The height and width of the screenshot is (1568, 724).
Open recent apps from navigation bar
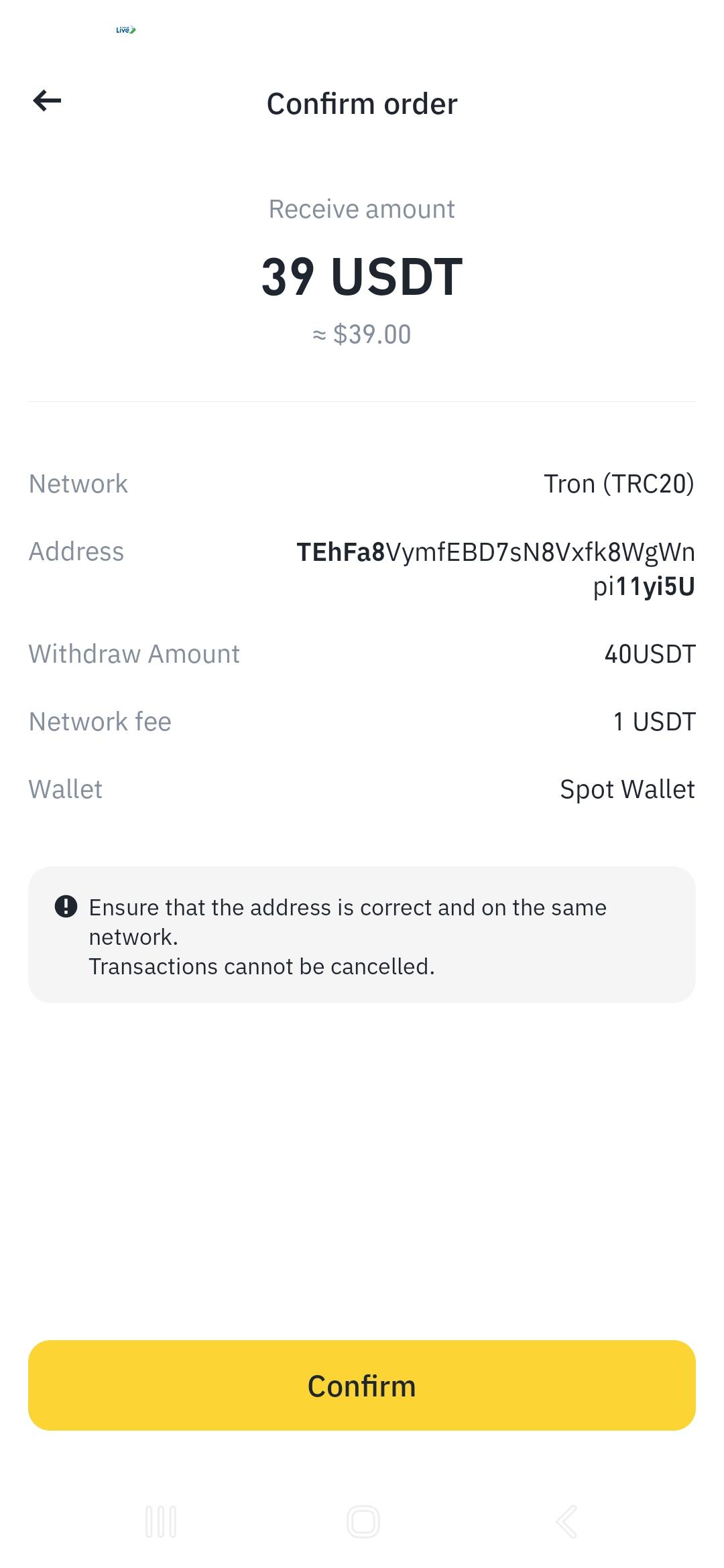[161, 1522]
